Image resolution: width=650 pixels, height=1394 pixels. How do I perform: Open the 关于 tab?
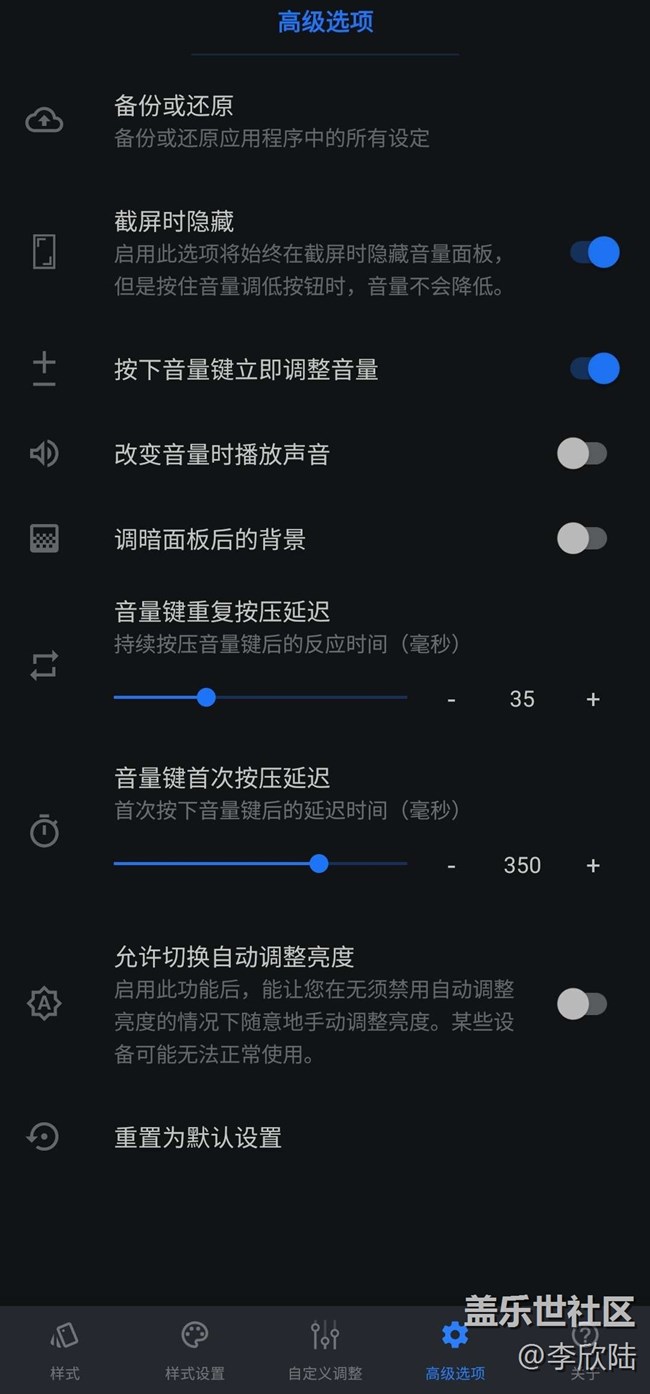(585, 1350)
